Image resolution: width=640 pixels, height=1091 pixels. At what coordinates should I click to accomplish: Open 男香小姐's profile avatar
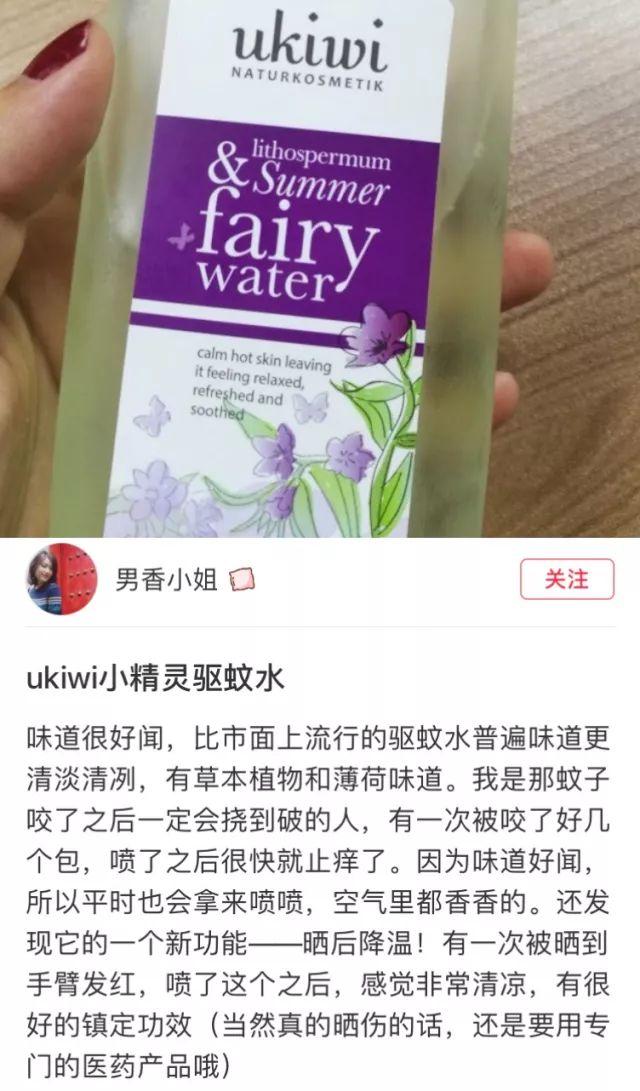(x=62, y=579)
